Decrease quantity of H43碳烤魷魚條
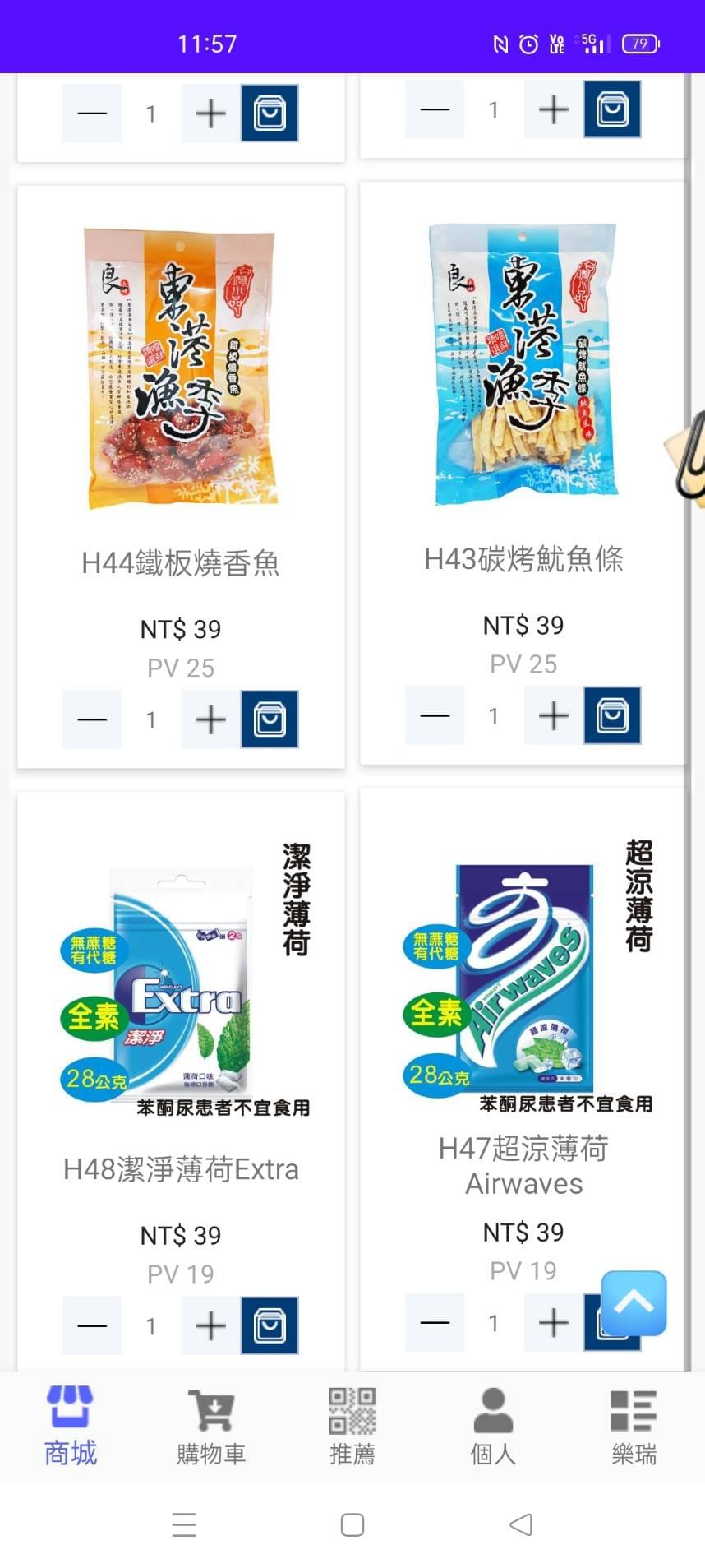This screenshot has width=705, height=1568. (435, 716)
